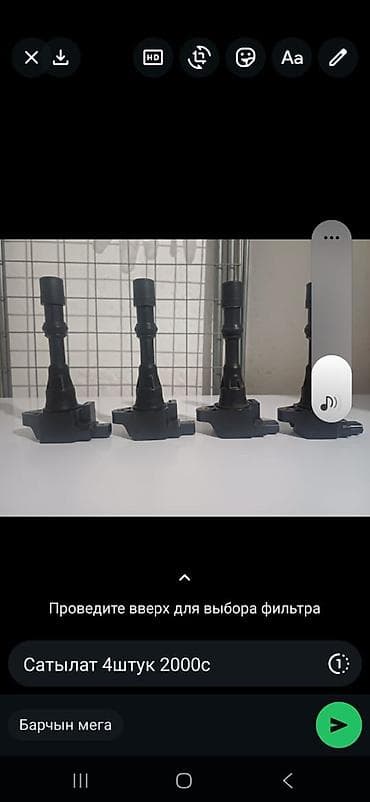Go back using system navigation
The width and height of the screenshot is (370, 802).
[x=288, y=781]
